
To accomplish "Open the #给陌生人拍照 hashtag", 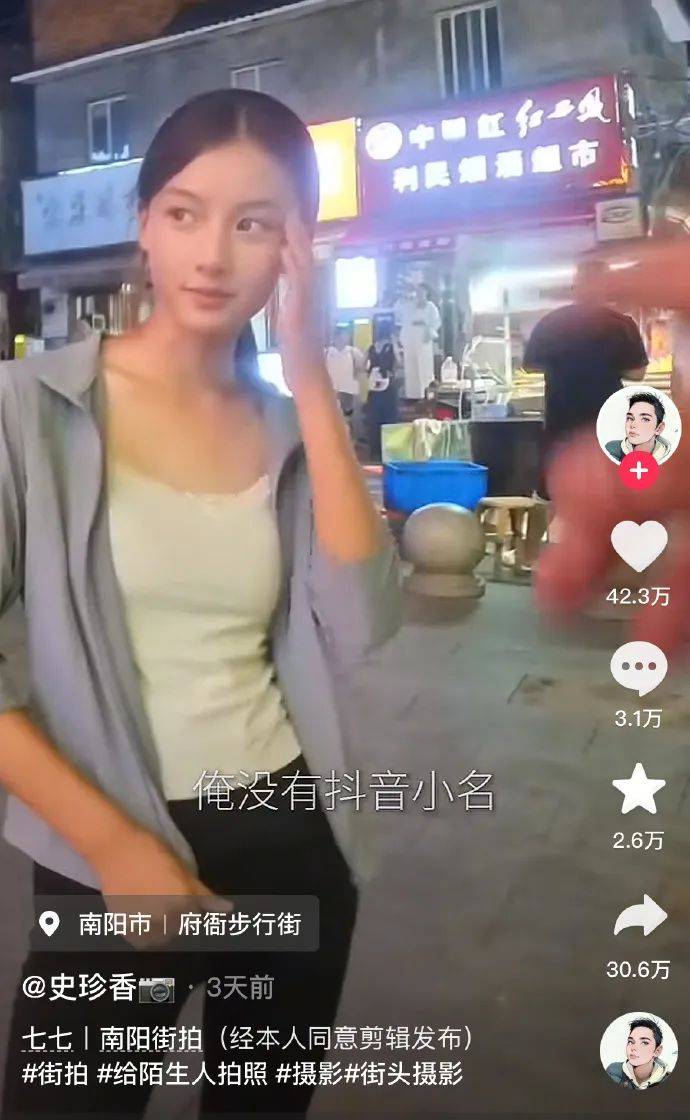I will pyautogui.click(x=182, y=1074).
